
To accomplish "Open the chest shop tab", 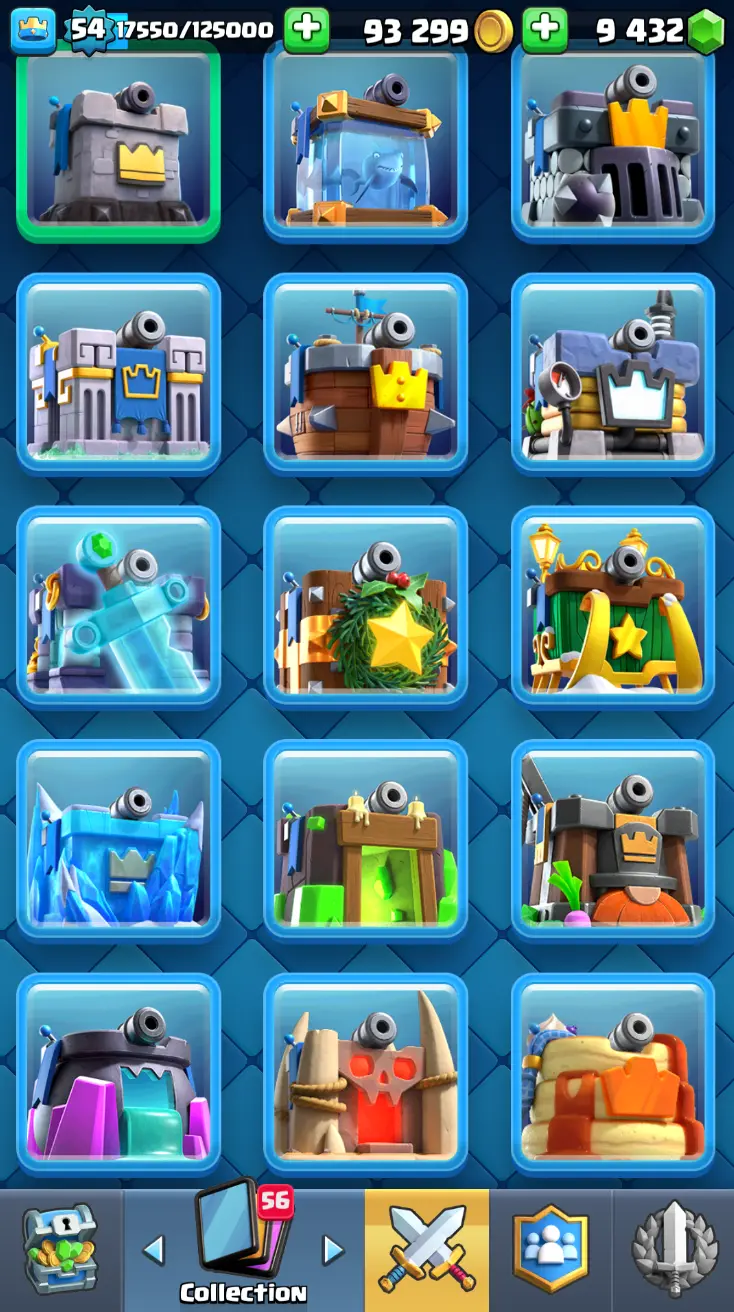I will (x=61, y=1250).
